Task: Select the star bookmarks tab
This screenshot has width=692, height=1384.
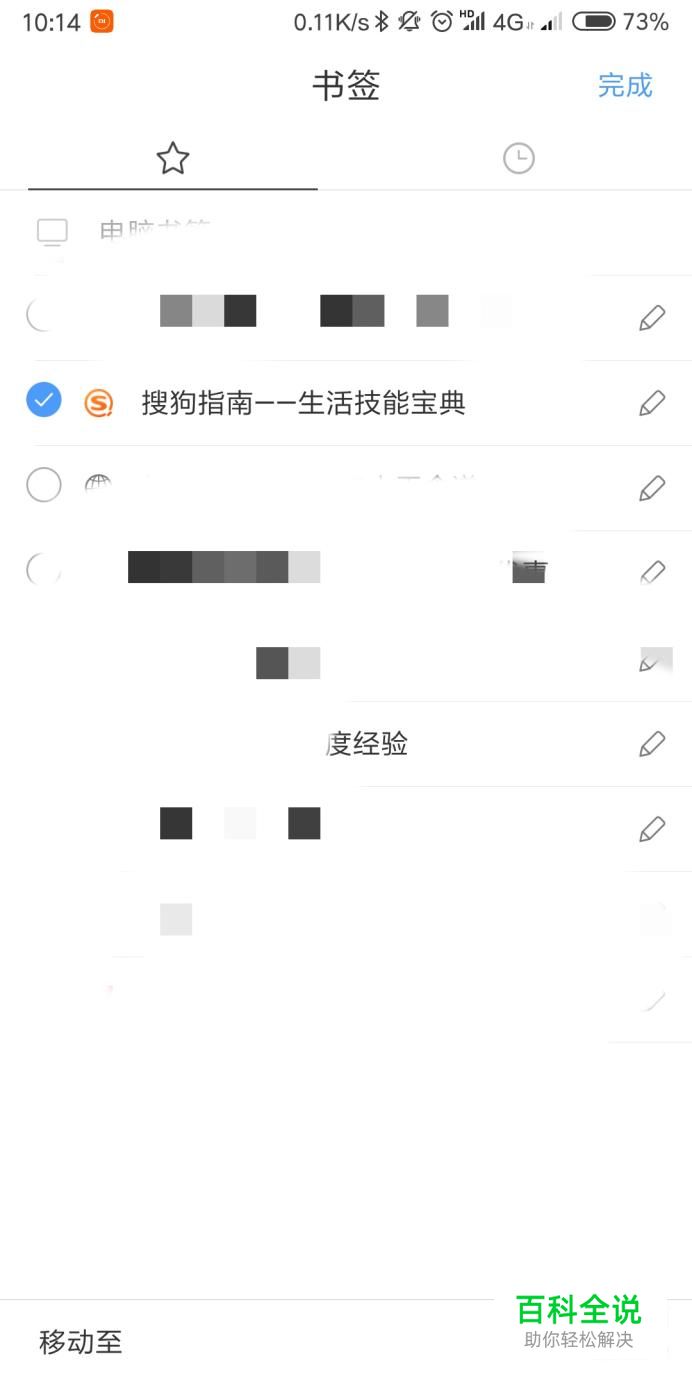Action: 173,158
